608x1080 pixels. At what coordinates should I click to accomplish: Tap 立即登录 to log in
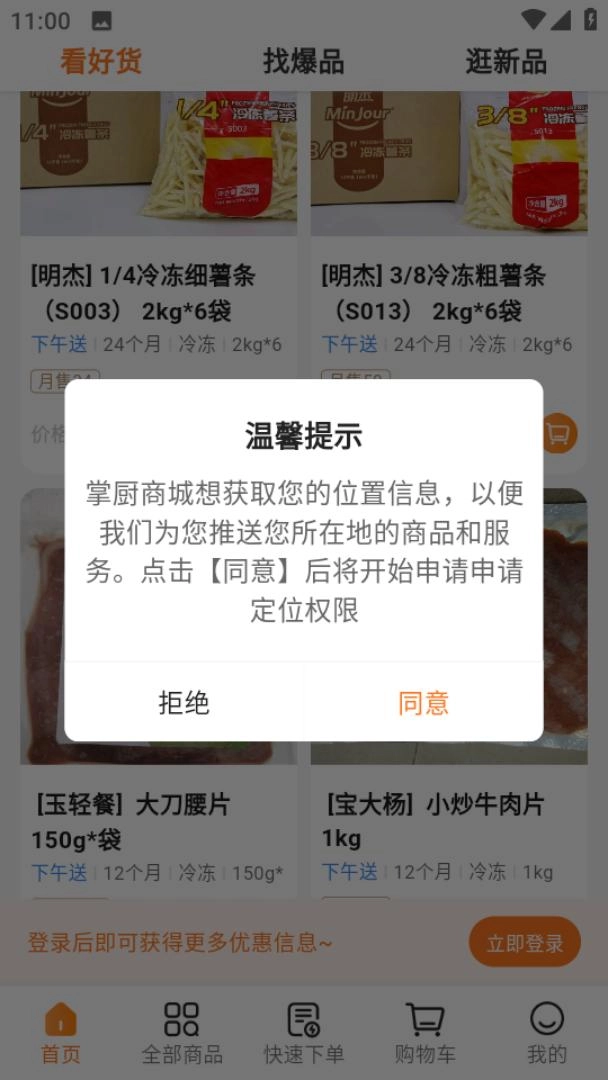pos(524,942)
